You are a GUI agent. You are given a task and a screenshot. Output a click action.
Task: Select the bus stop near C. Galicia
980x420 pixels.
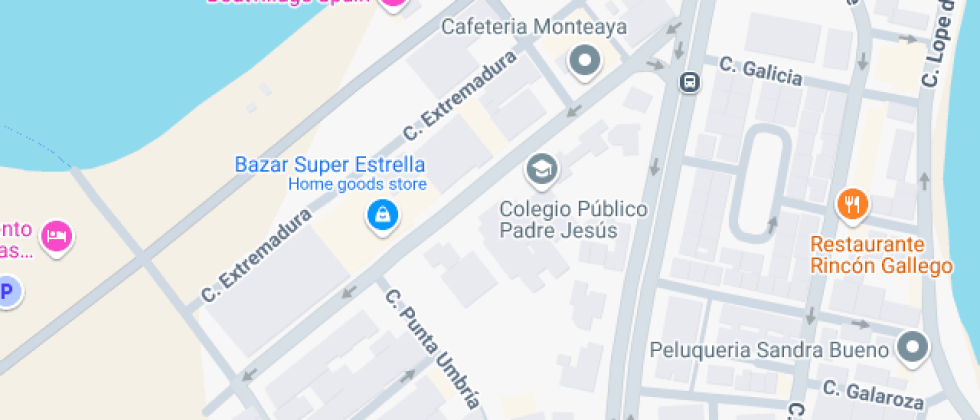pyautogui.click(x=689, y=82)
